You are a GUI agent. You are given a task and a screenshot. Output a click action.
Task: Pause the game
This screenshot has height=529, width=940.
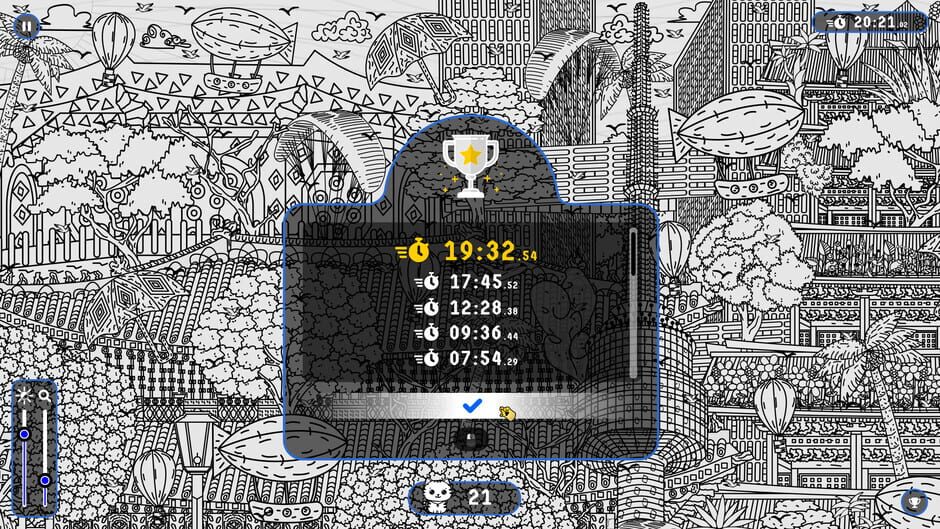pyautogui.click(x=27, y=27)
